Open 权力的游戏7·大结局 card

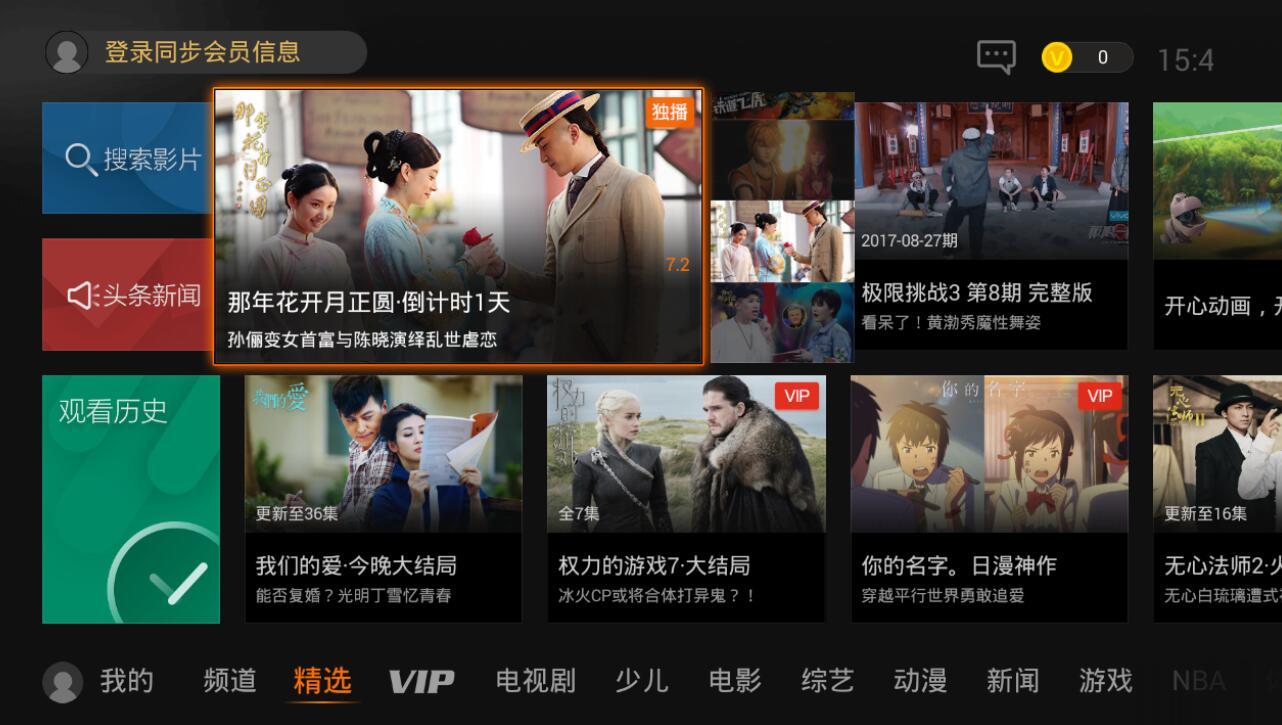tap(686, 499)
